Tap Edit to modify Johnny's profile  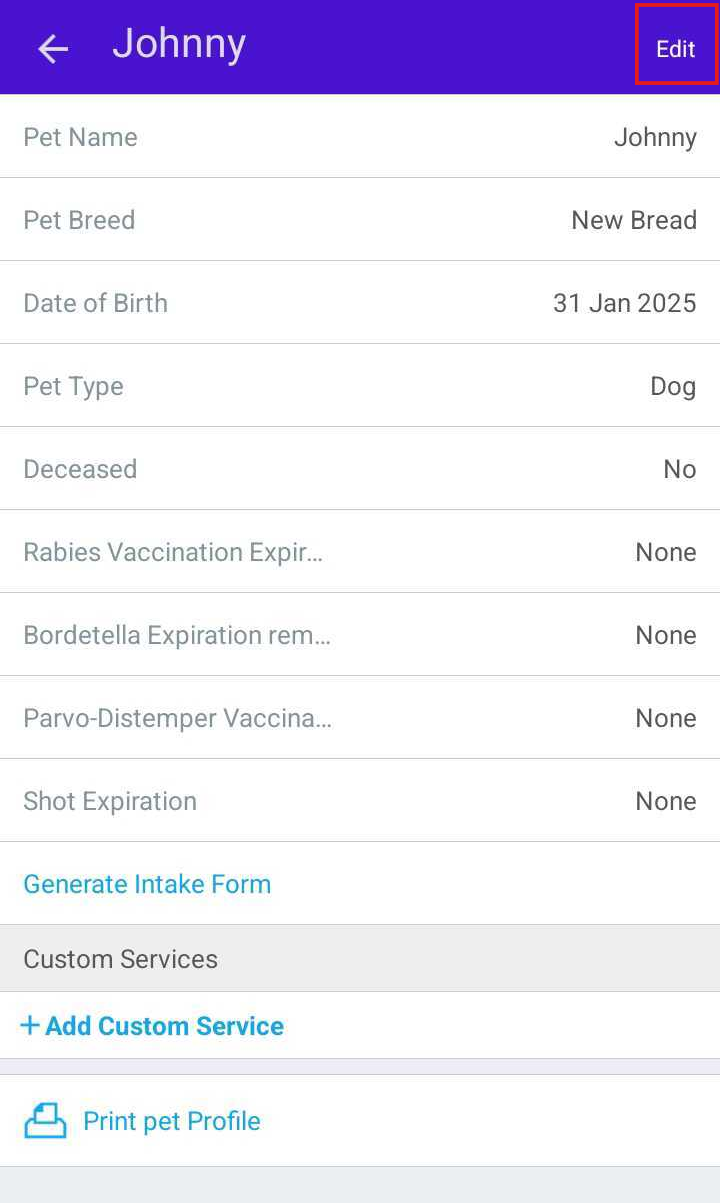(x=675, y=48)
